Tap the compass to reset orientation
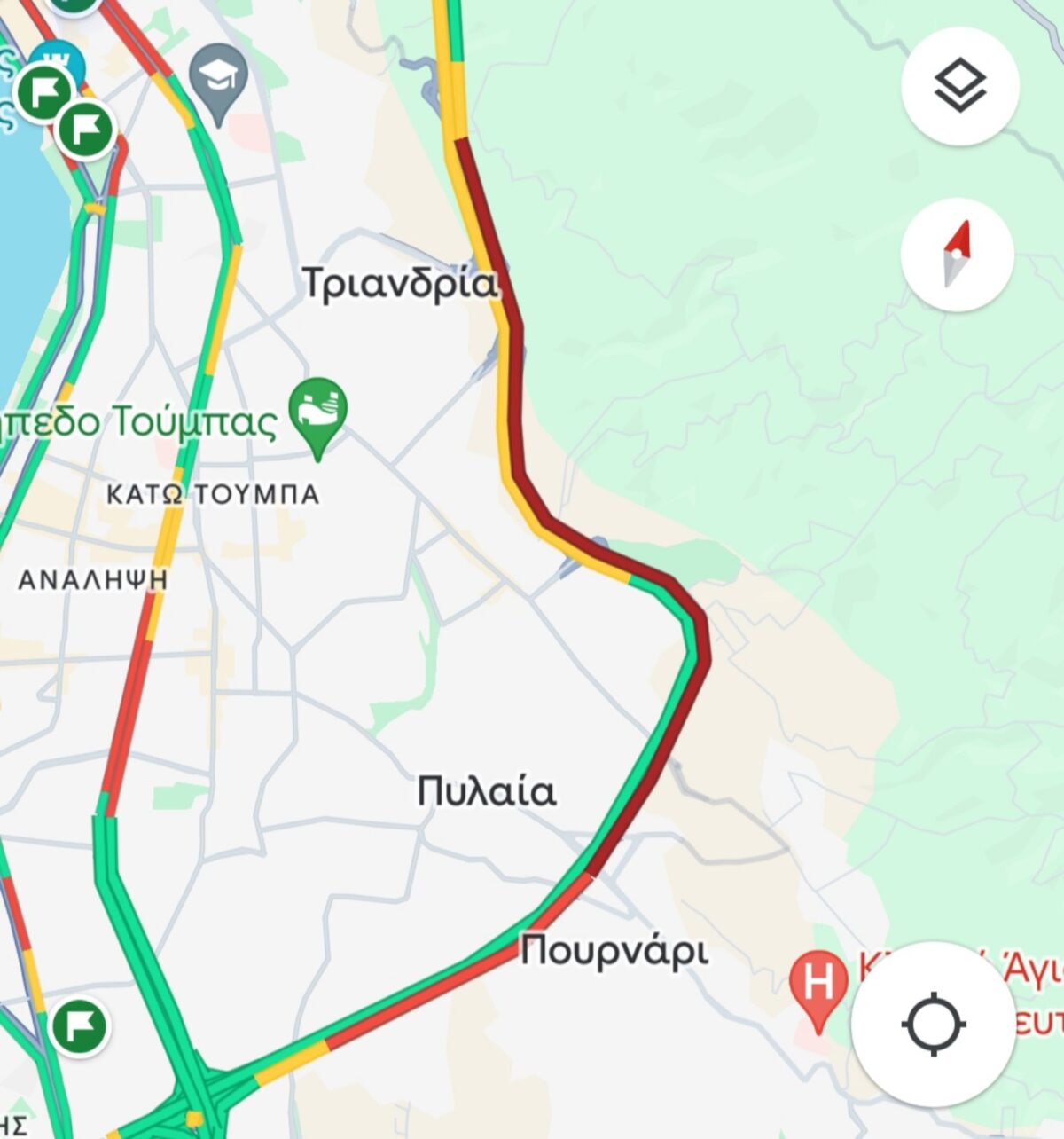This screenshot has width=1064, height=1139. click(x=957, y=255)
